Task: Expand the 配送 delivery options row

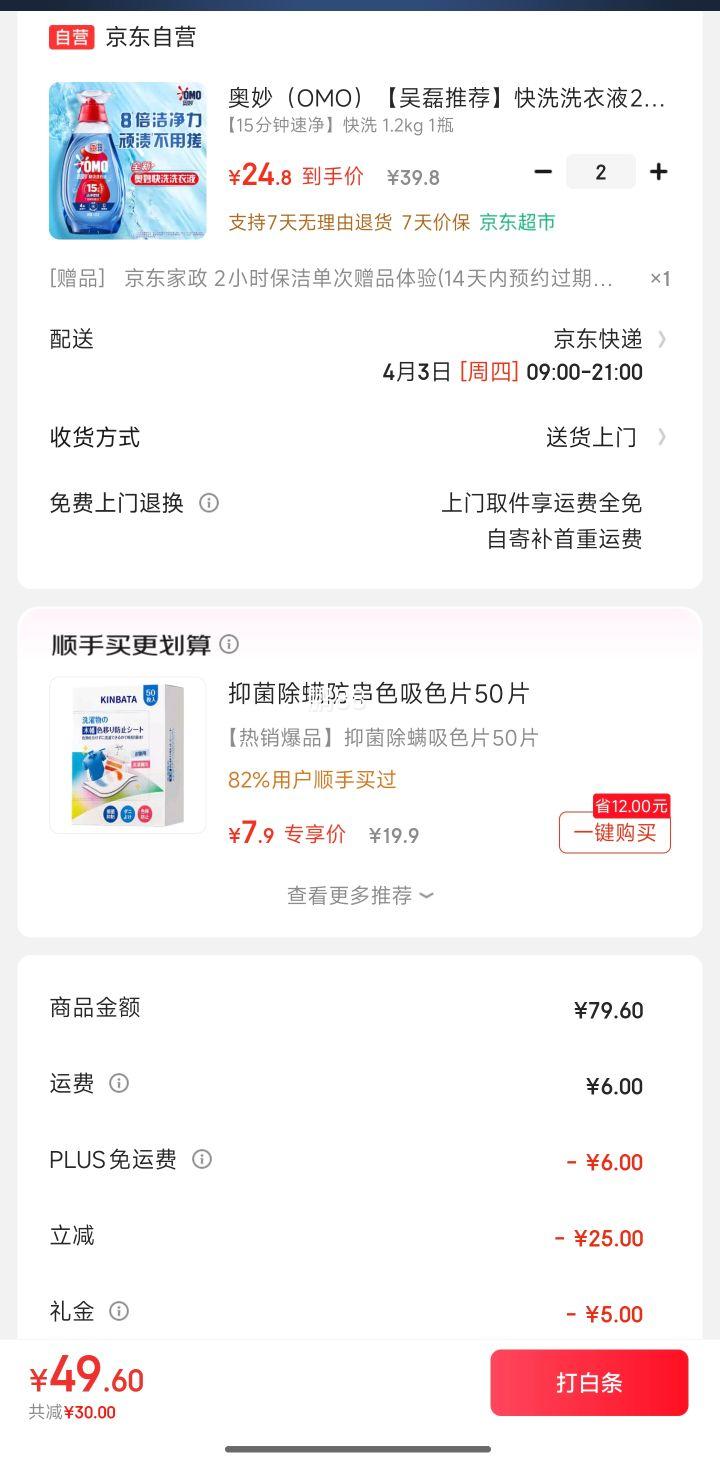Action: tap(662, 339)
